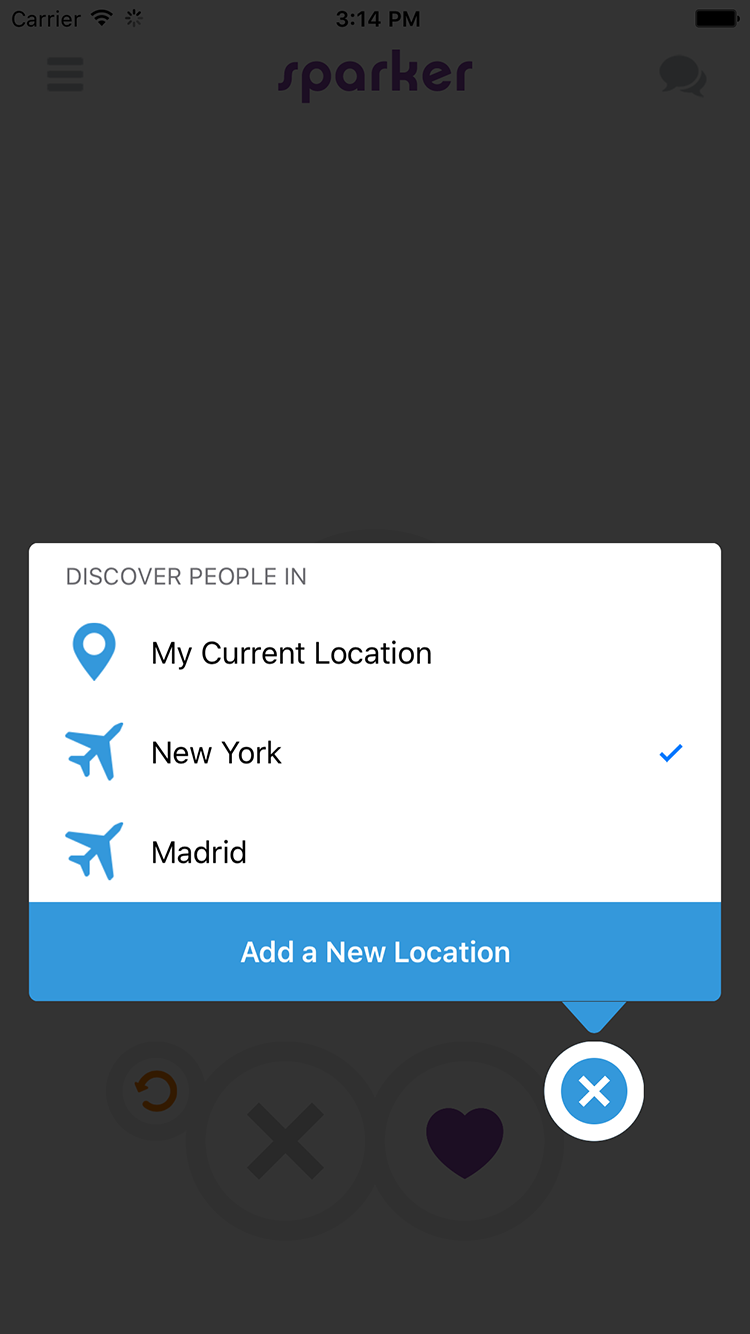Pick Madrid from the location list
The height and width of the screenshot is (1334, 750).
pos(375,852)
